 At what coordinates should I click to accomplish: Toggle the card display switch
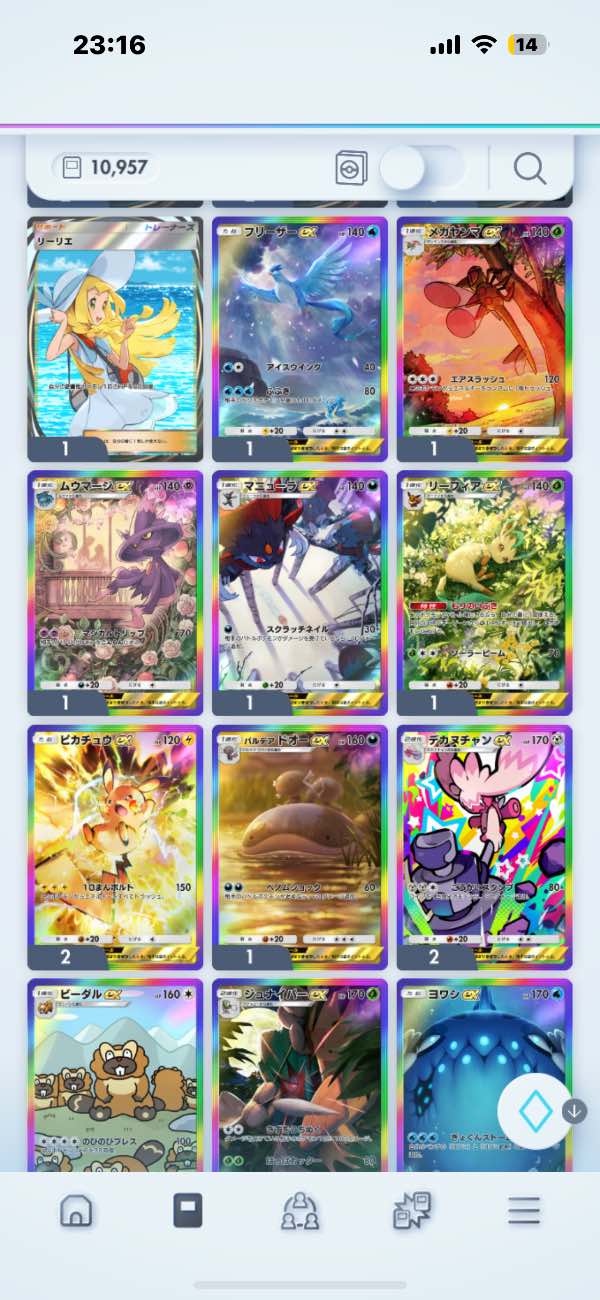pyautogui.click(x=421, y=167)
